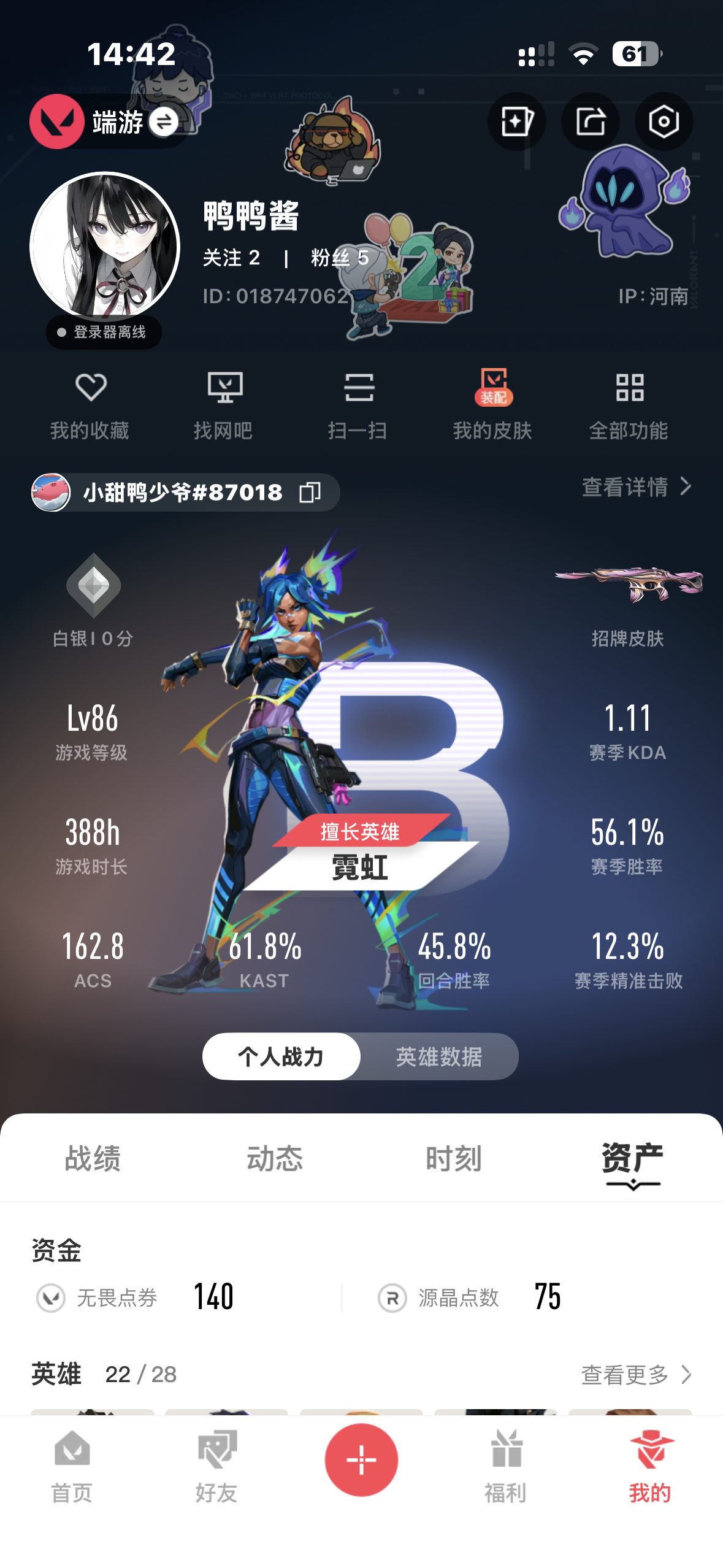Select 个人战力 segment
Screen dimensions: 723x1568
point(281,1056)
